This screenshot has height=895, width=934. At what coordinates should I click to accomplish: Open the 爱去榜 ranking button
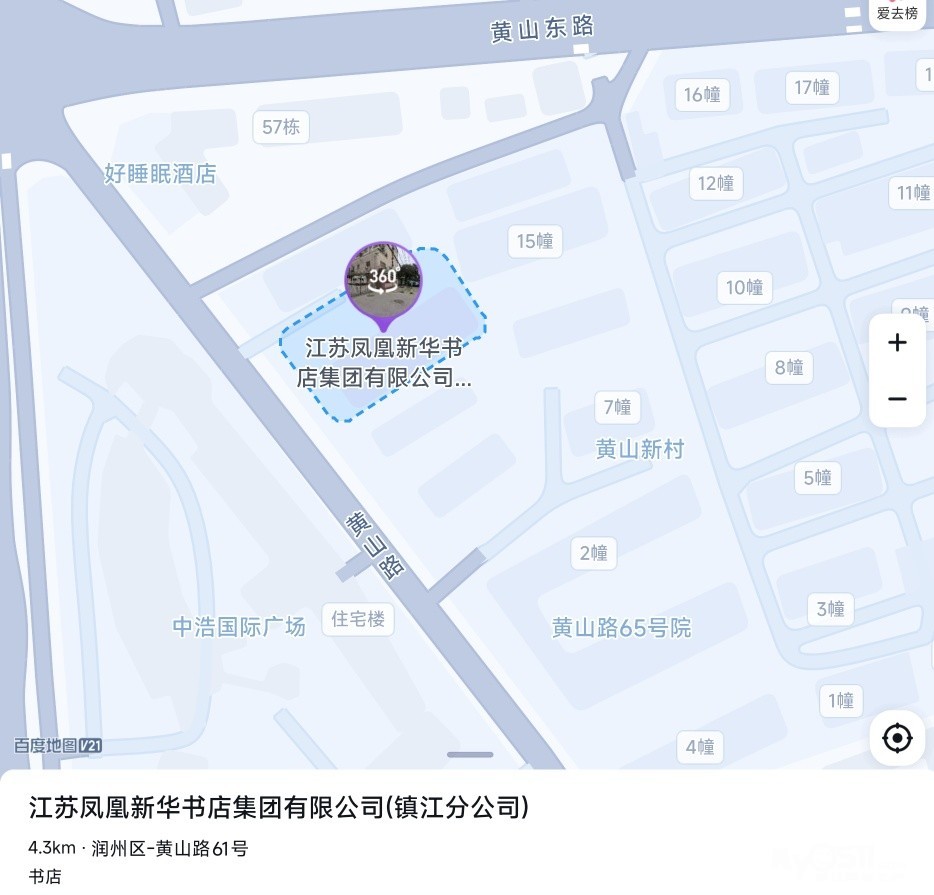click(897, 12)
